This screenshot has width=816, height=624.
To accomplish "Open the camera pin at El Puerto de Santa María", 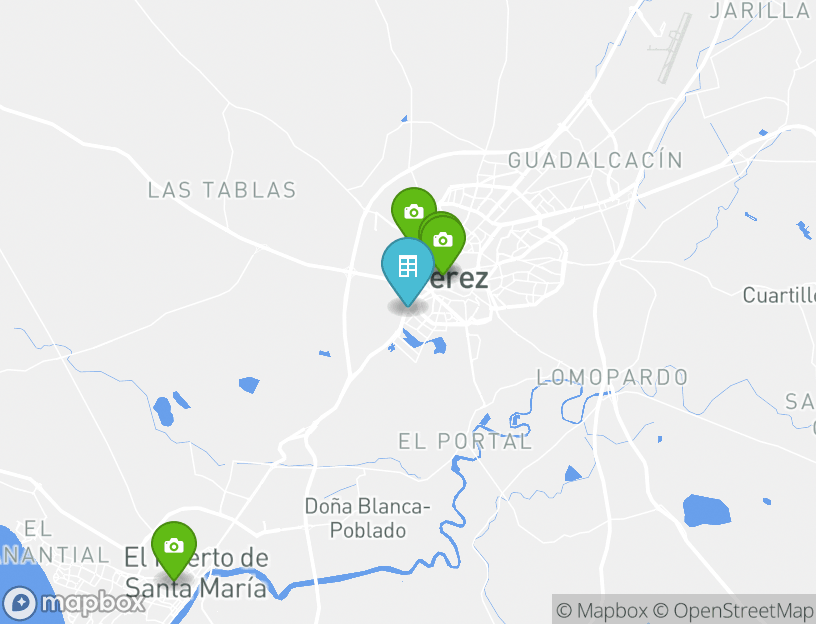I will point(173,547).
